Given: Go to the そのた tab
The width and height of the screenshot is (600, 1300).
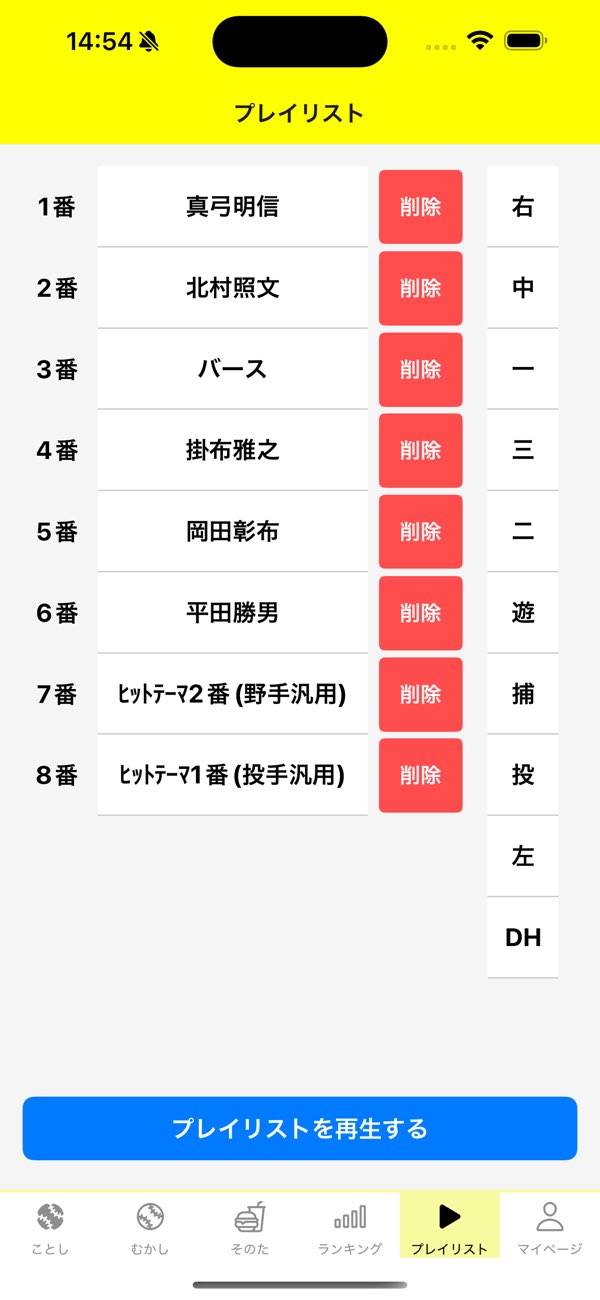Looking at the screenshot, I should (250, 1226).
